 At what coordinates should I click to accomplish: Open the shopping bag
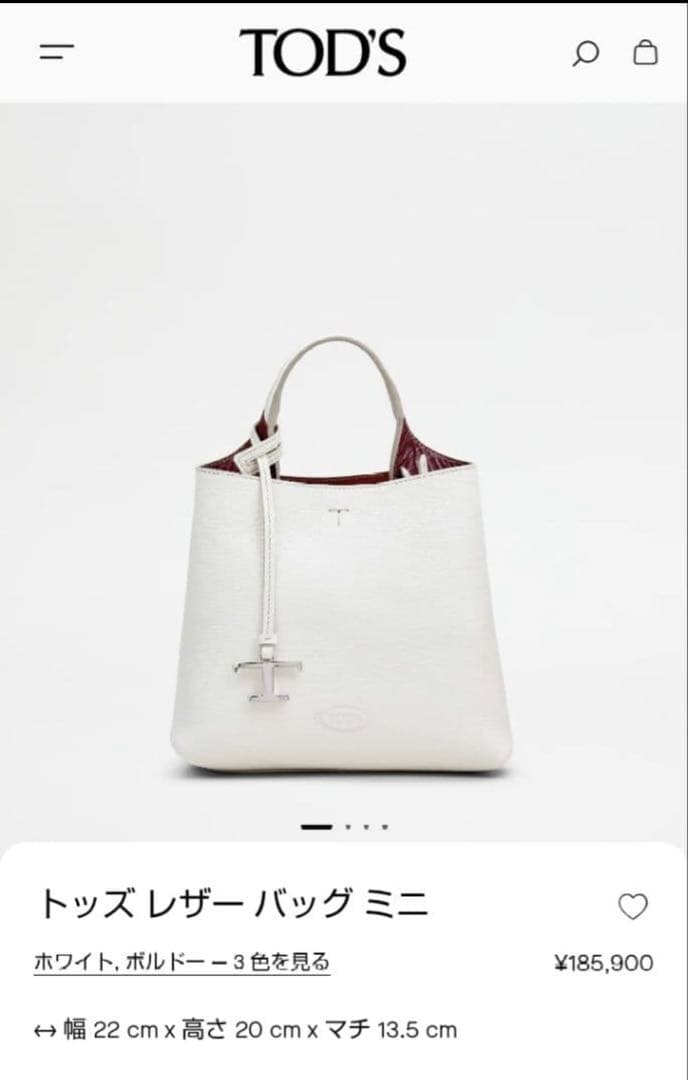point(645,52)
